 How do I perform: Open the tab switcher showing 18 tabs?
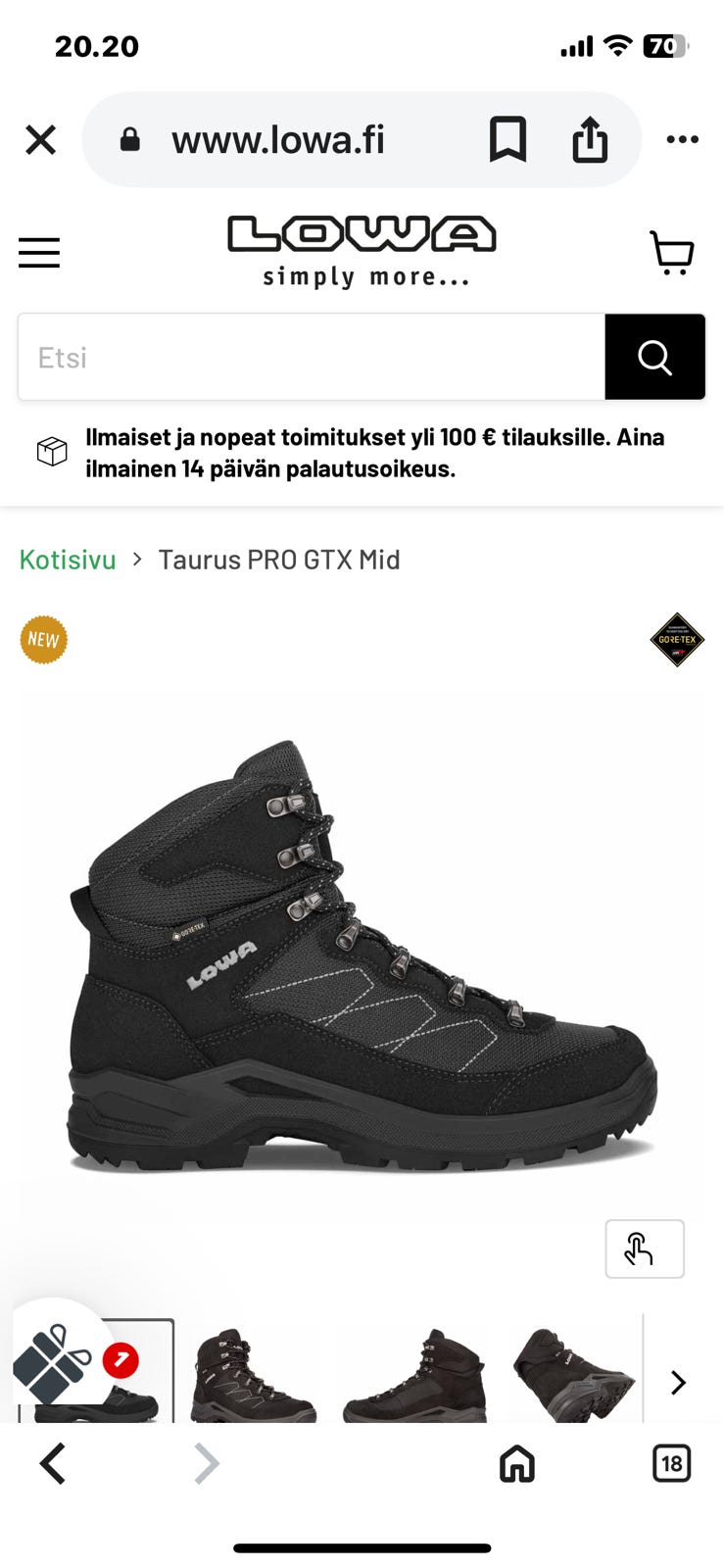pyautogui.click(x=672, y=1463)
